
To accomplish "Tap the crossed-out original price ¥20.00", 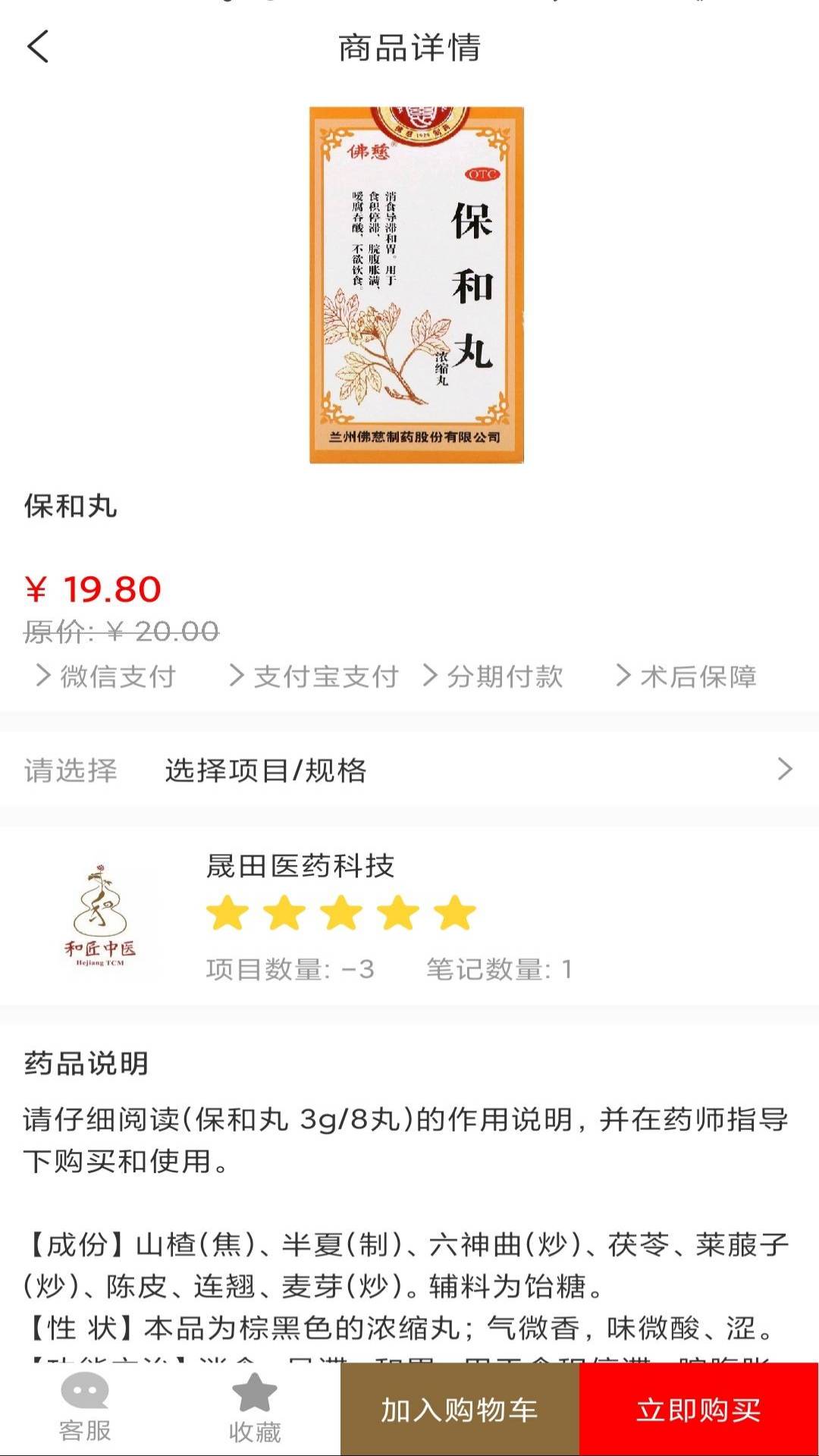I will [121, 632].
